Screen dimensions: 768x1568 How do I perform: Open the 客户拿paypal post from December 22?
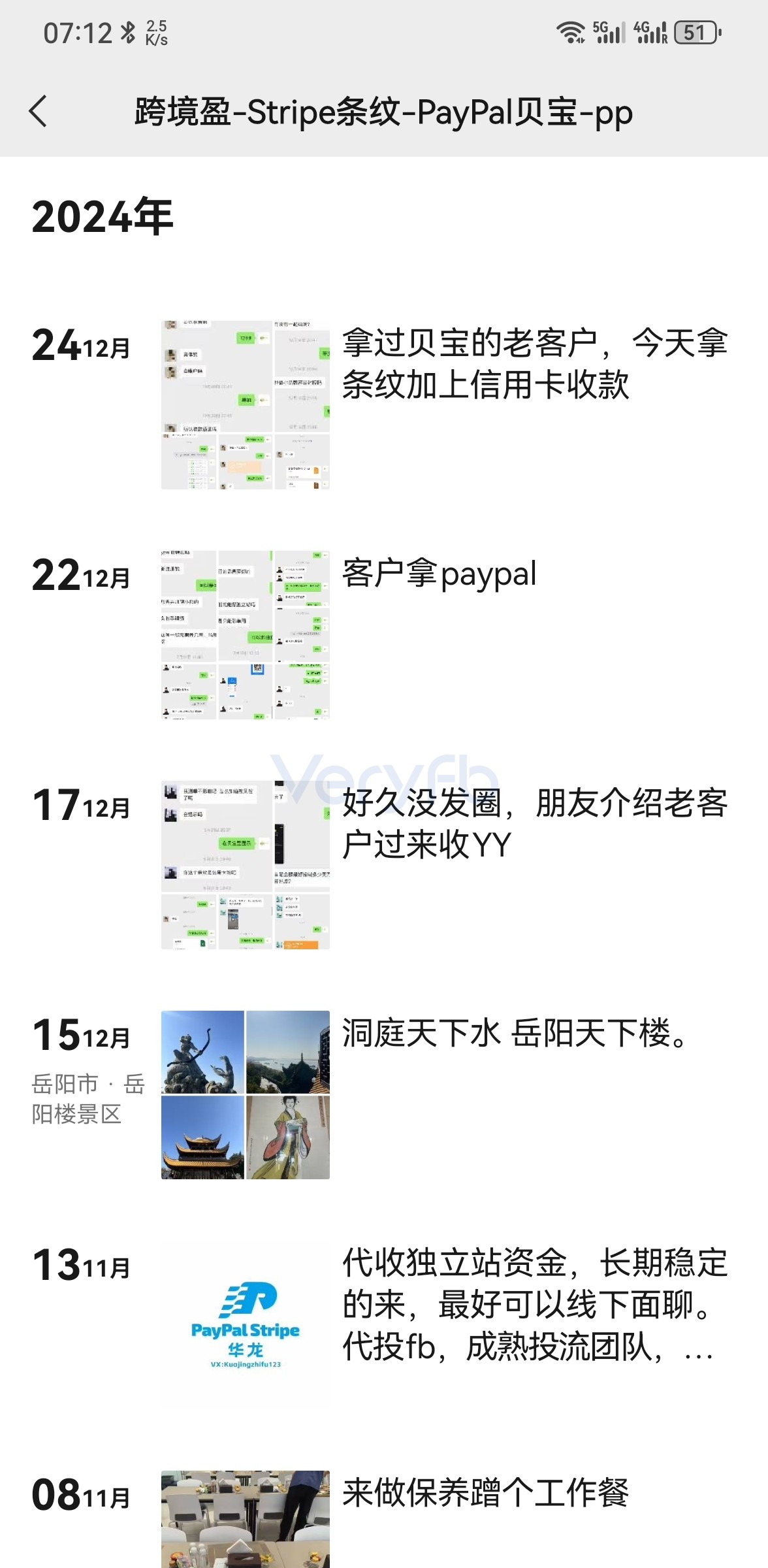click(x=439, y=574)
